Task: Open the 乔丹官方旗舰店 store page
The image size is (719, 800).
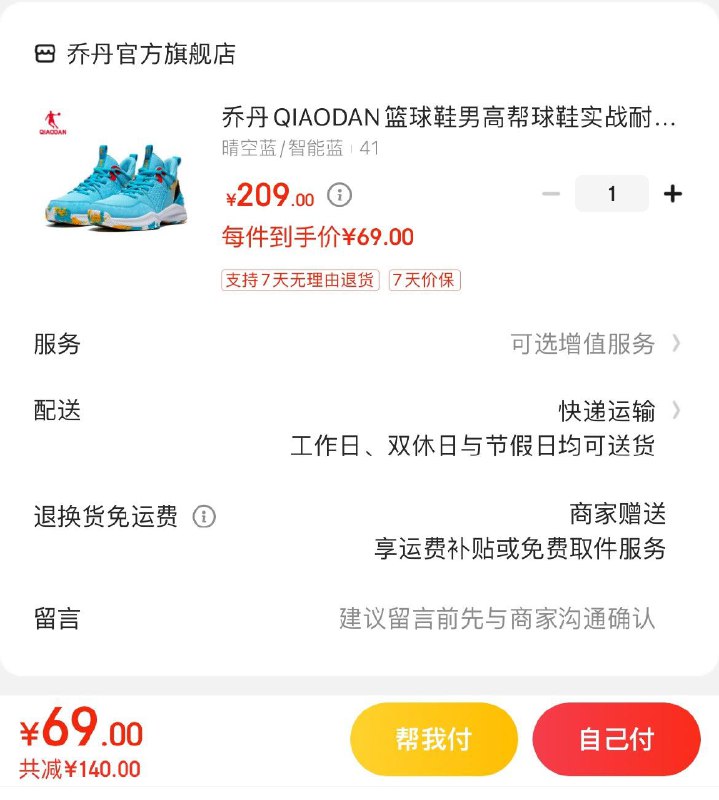Action: point(150,54)
